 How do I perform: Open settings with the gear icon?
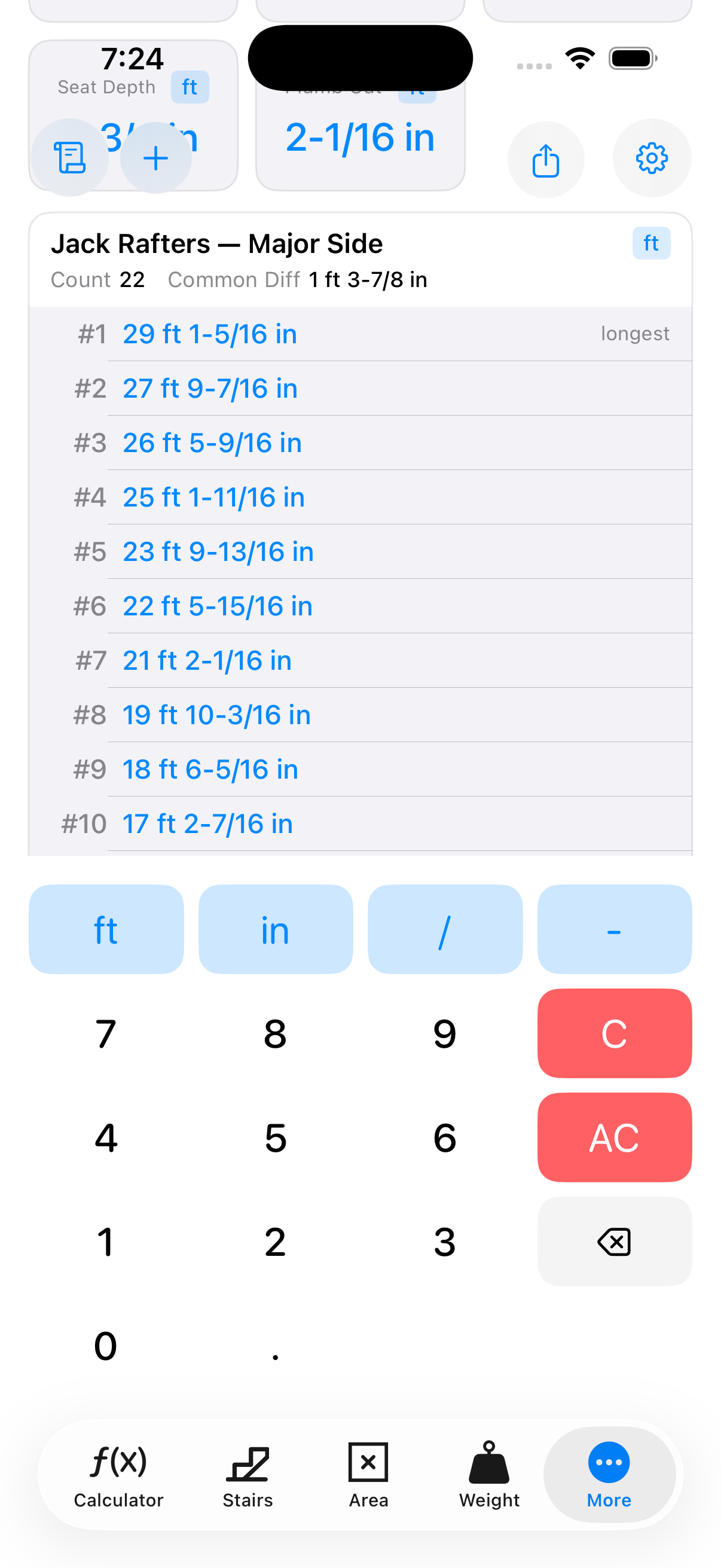tap(650, 158)
